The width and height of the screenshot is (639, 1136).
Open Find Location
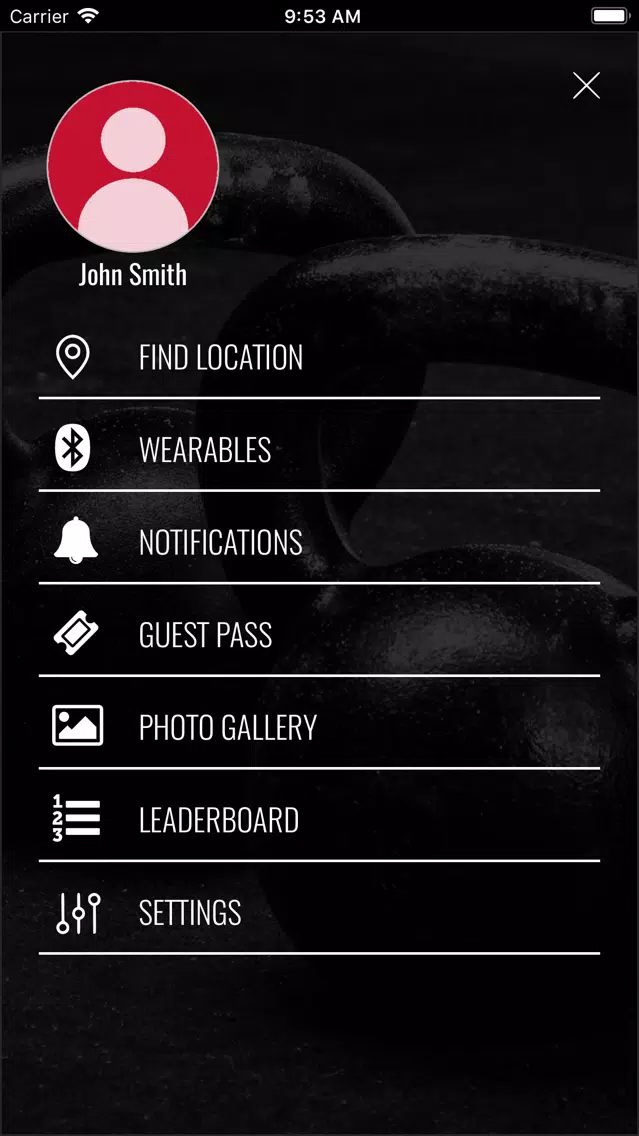click(320, 358)
